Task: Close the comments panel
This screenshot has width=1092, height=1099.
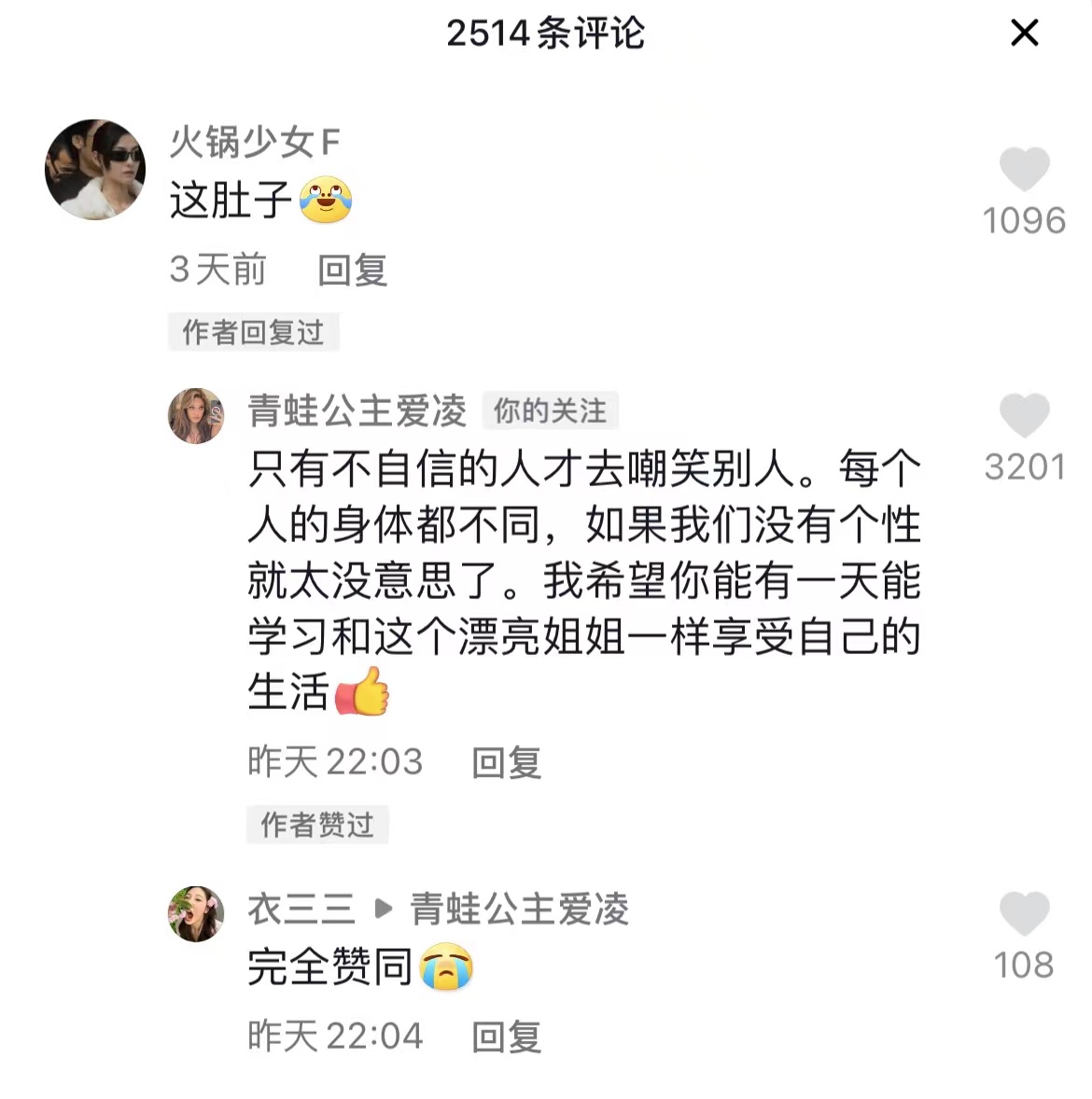Action: point(1024,34)
